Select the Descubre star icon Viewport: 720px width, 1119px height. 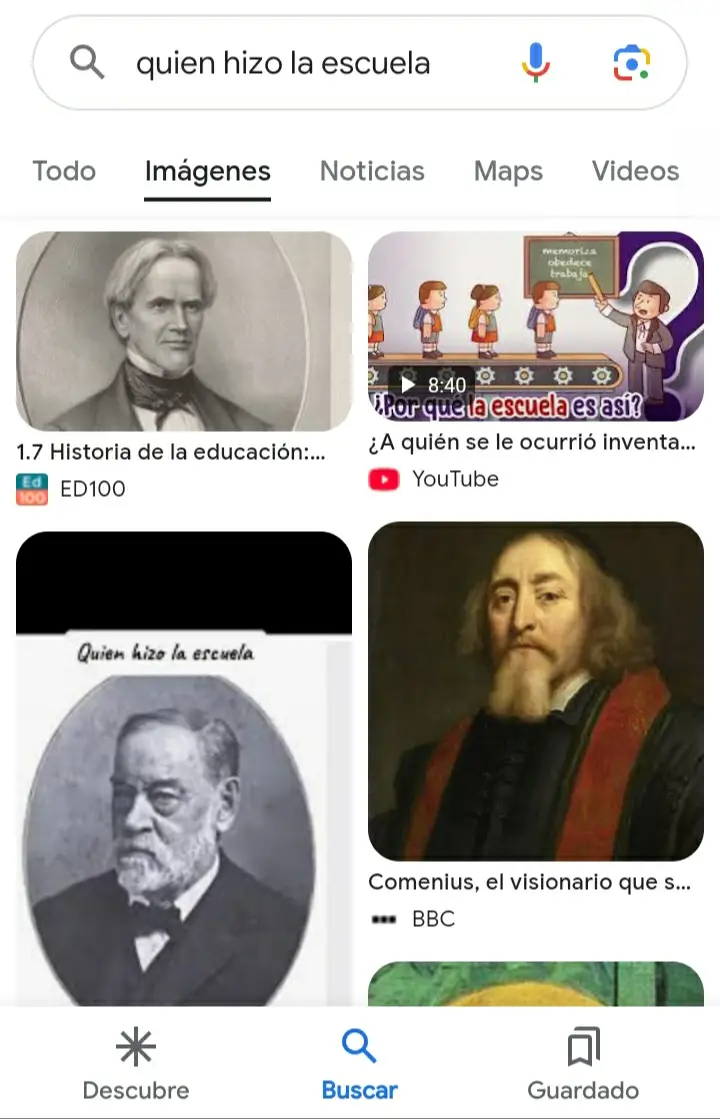pos(135,1048)
